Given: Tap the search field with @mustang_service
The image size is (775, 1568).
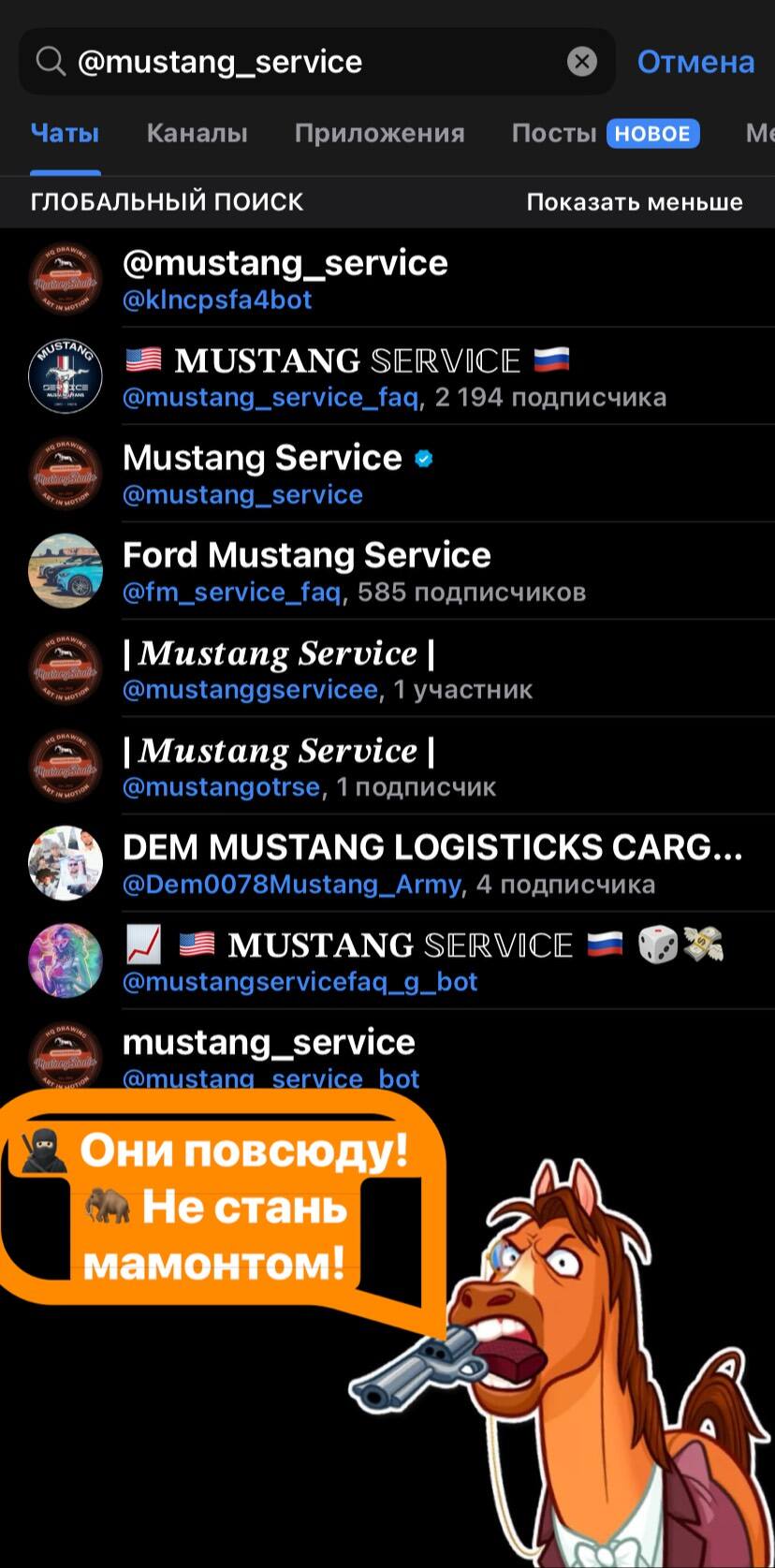Looking at the screenshot, I should [309, 63].
